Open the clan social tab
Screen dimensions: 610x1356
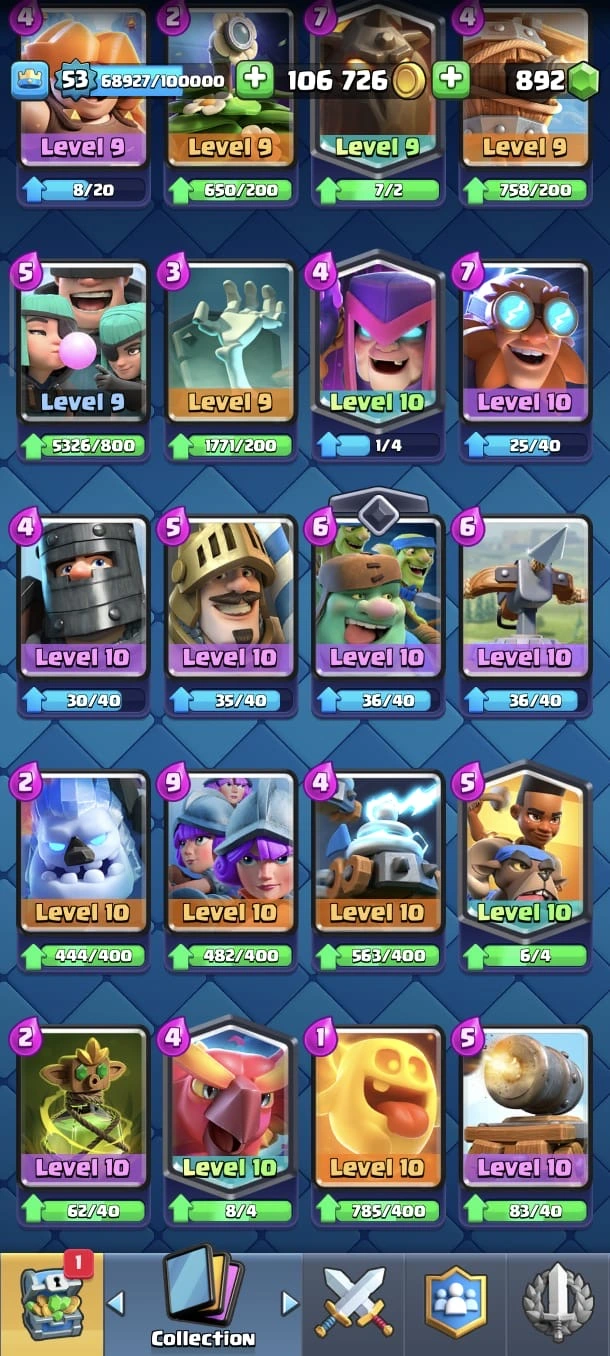click(455, 1301)
